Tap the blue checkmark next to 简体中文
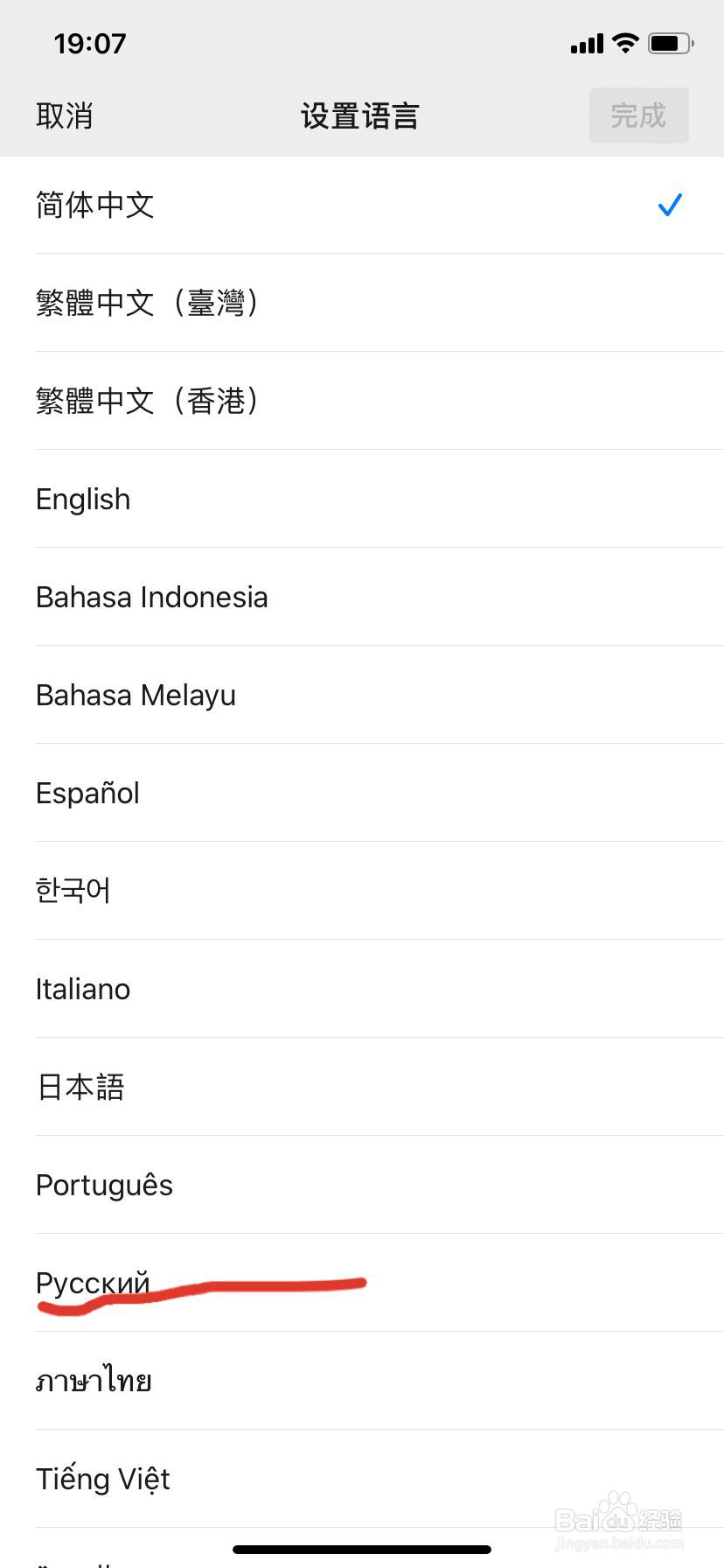 pos(669,205)
